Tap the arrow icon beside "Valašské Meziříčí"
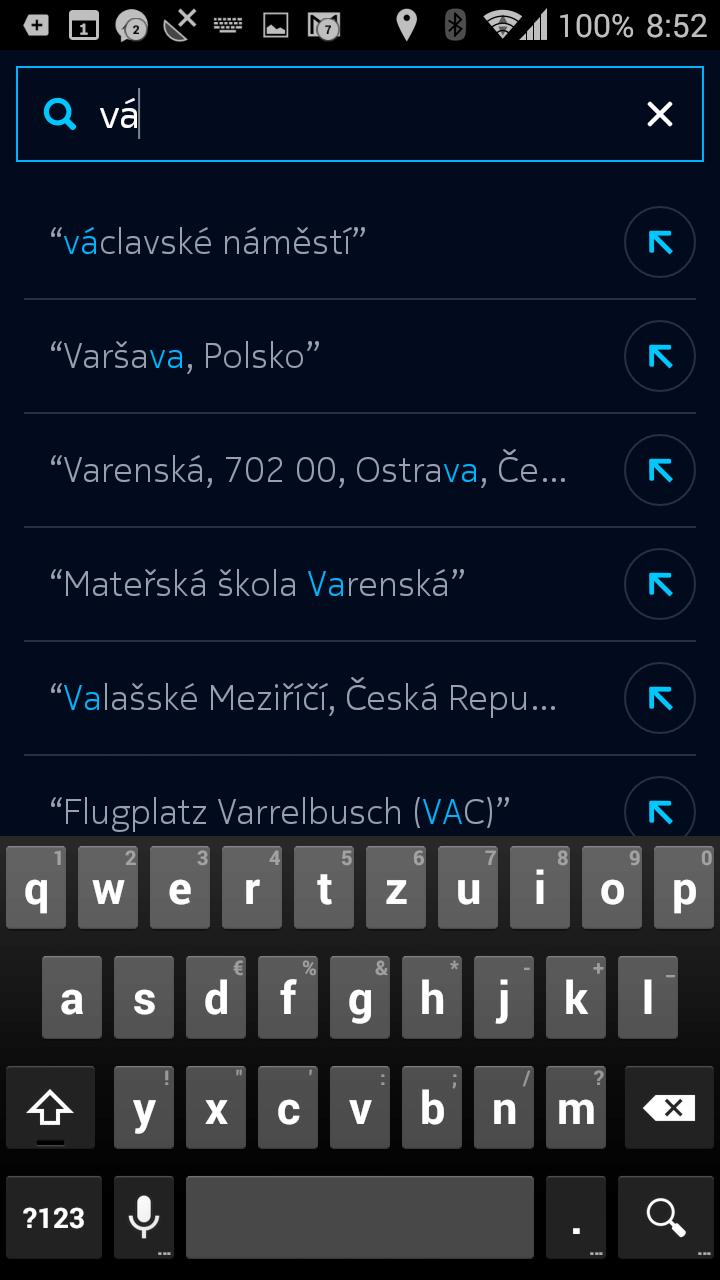720x1280 pixels. pyautogui.click(x=660, y=698)
